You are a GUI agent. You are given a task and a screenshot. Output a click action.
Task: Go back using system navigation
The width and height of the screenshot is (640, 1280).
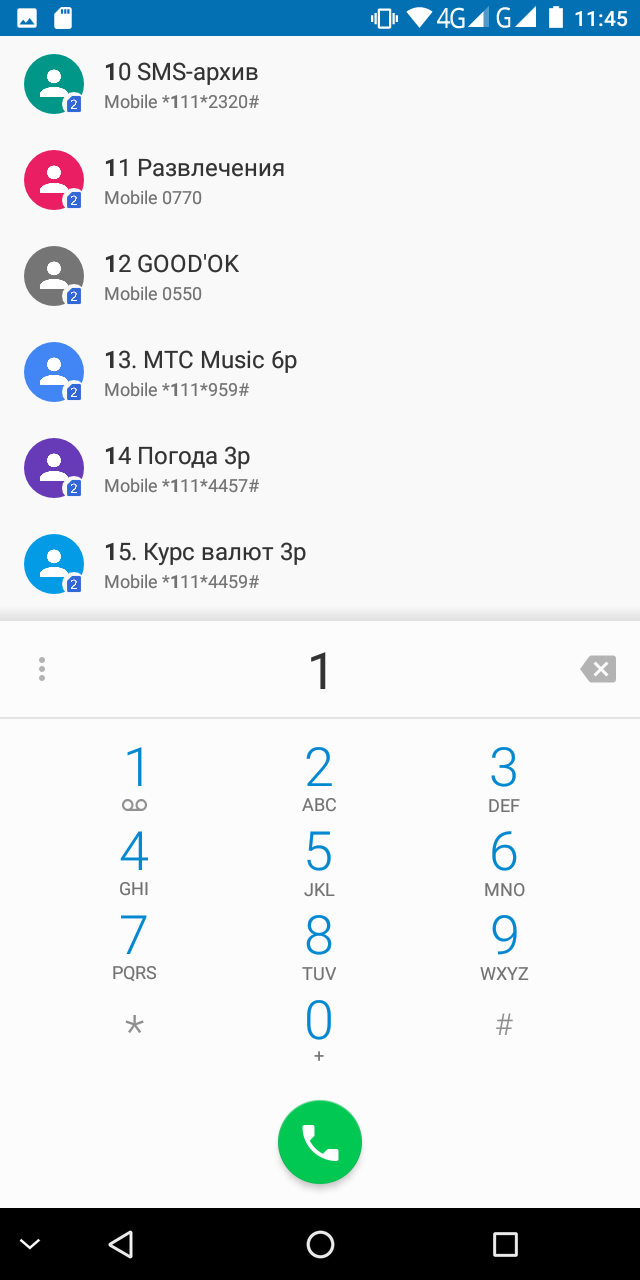[x=121, y=1244]
